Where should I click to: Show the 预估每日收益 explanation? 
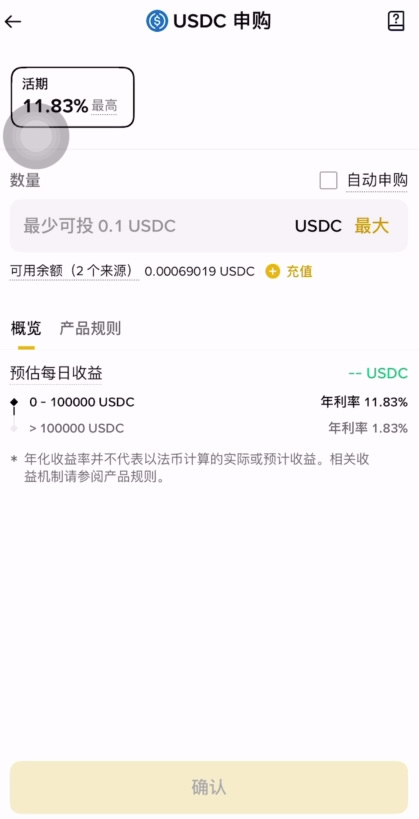pos(56,373)
